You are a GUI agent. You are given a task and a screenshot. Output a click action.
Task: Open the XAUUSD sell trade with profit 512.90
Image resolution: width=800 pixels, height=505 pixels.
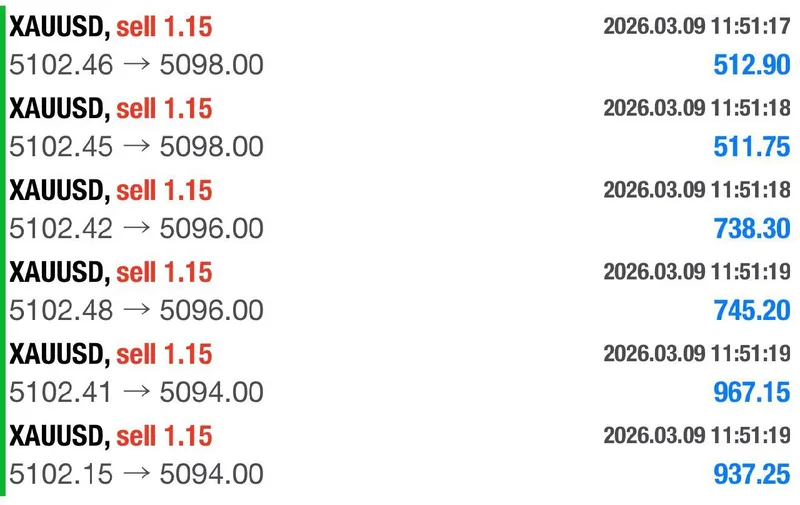[400, 46]
